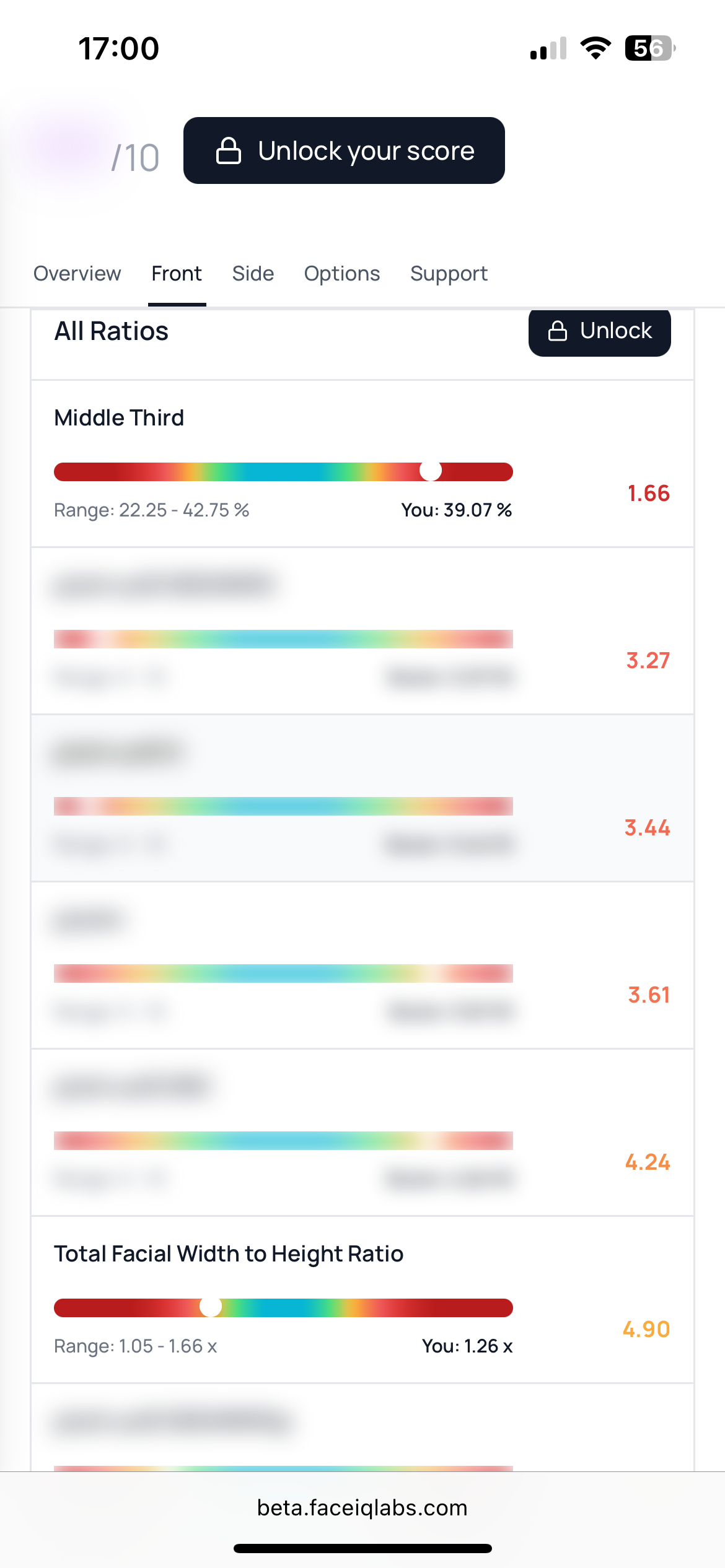This screenshot has height=1568, width=725.
Task: Tap Unlock next to All Ratios
Action: [599, 331]
